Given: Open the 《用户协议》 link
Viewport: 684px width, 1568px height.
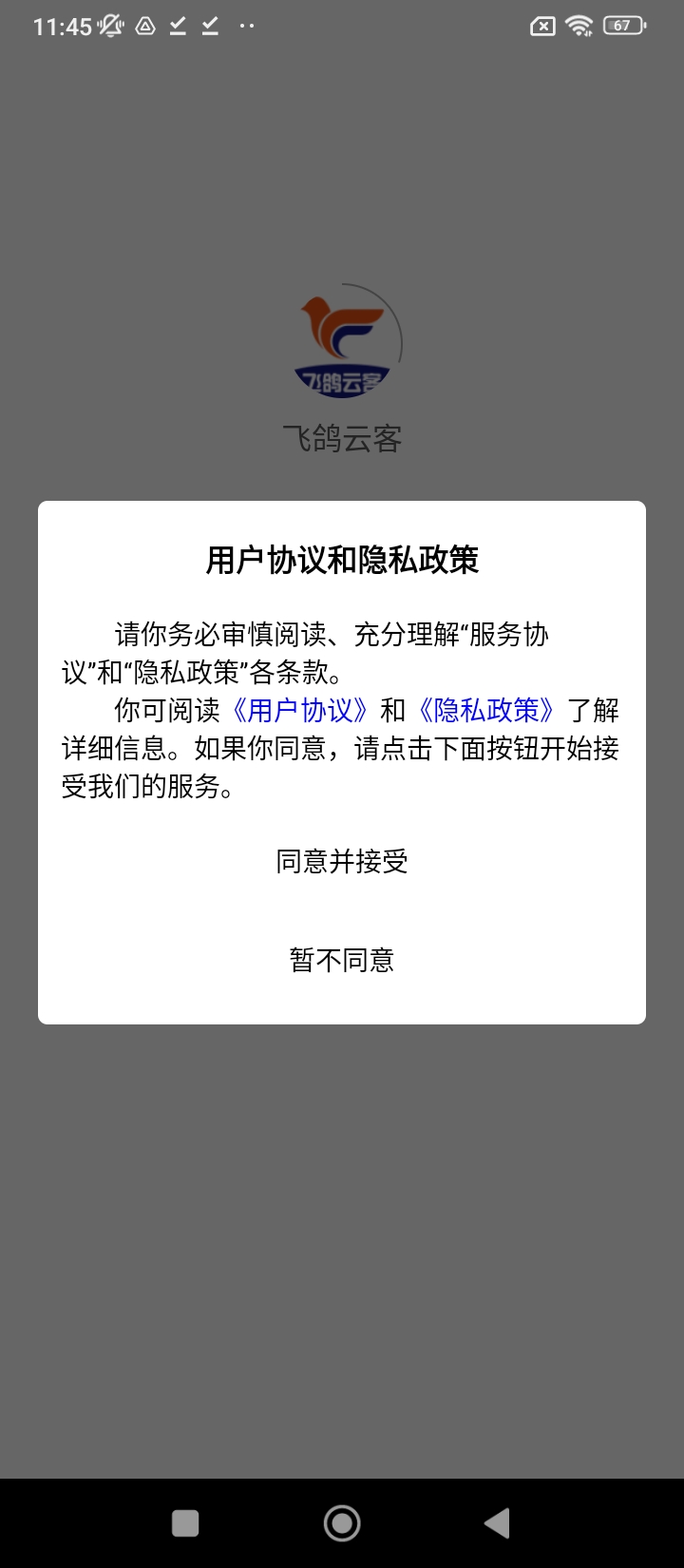Looking at the screenshot, I should click(299, 711).
